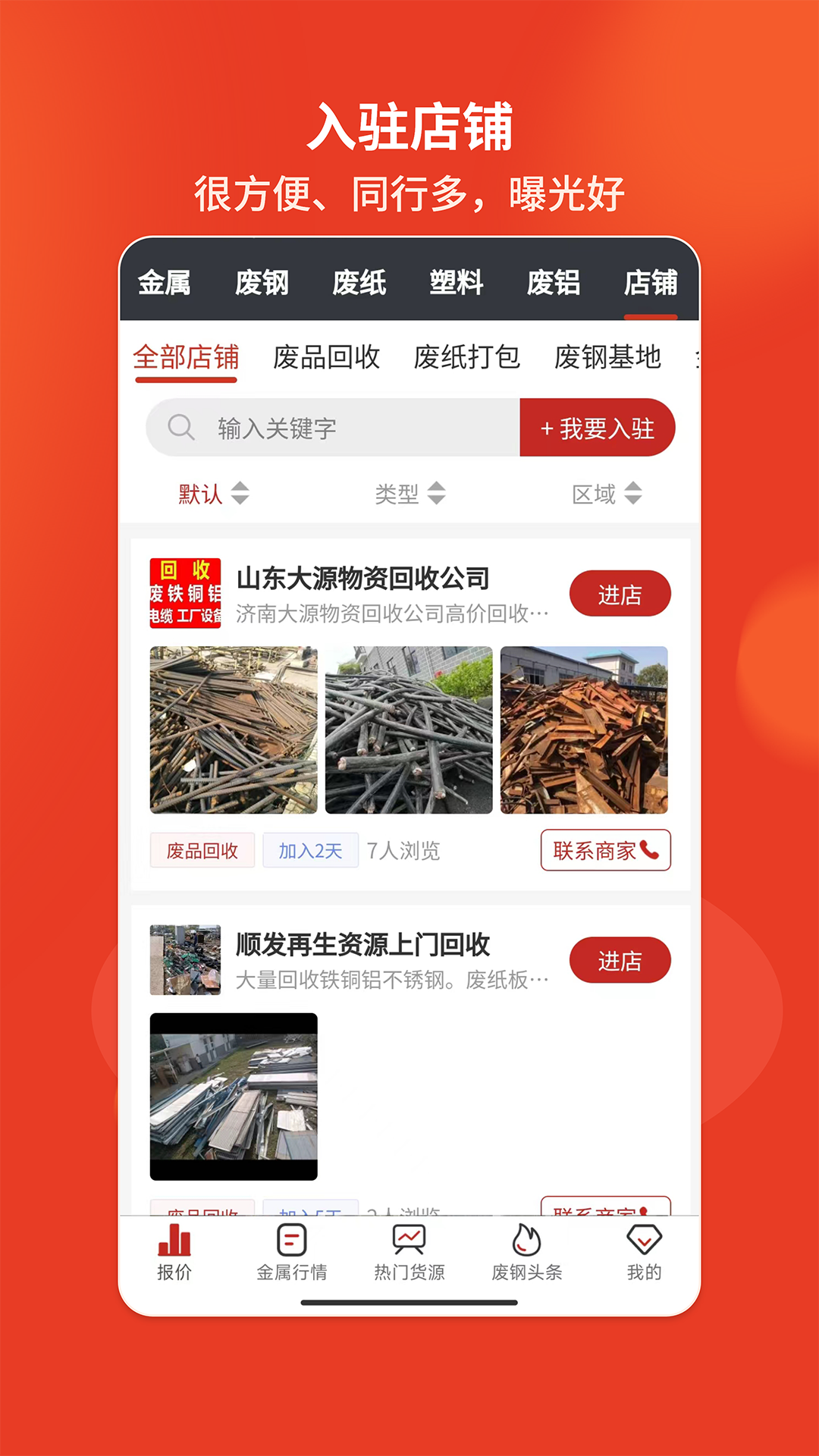Viewport: 819px width, 1456px height.
Task: Open the cable scrap pile photo thumbnail
Action: point(407,730)
